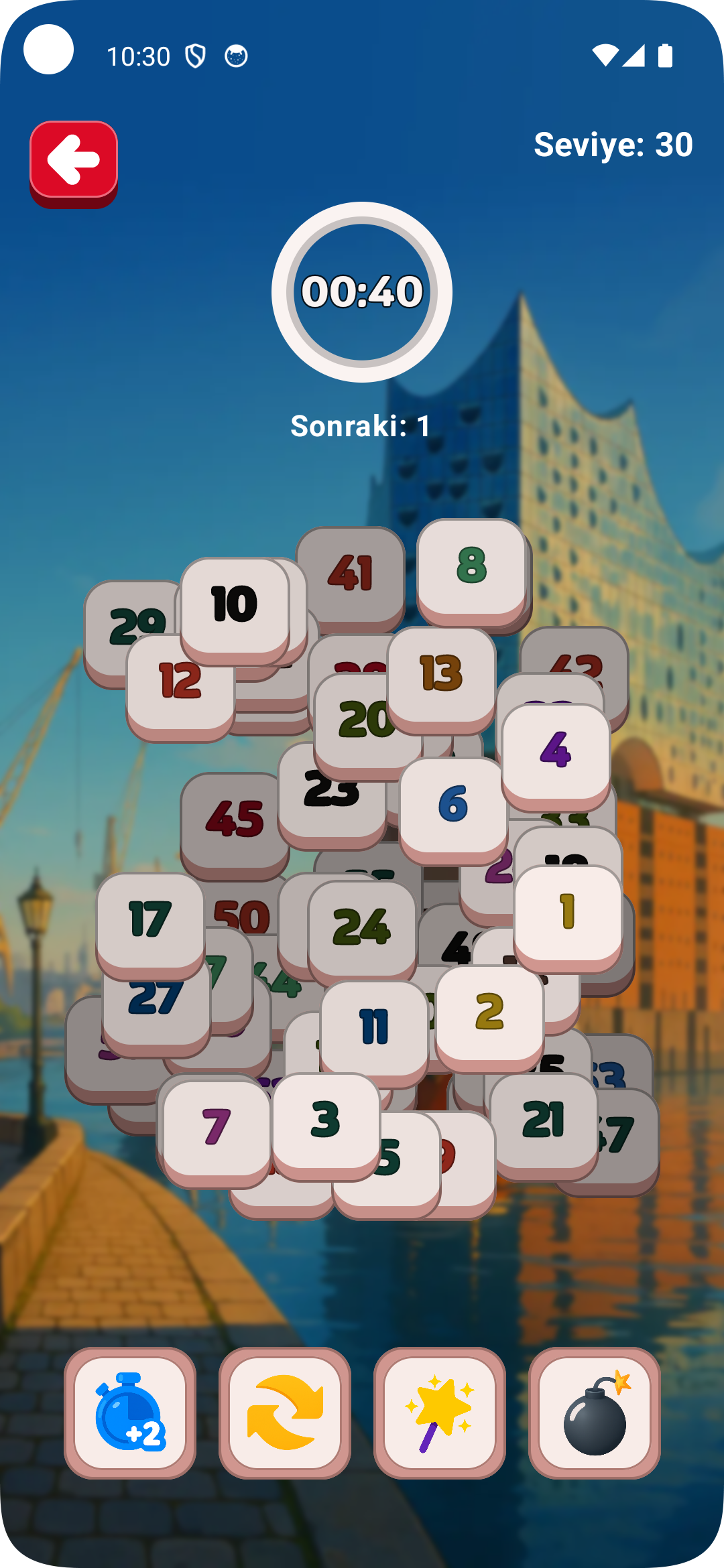Viewport: 724px width, 1568px height.
Task: Use the bomb booster
Action: [595, 1413]
